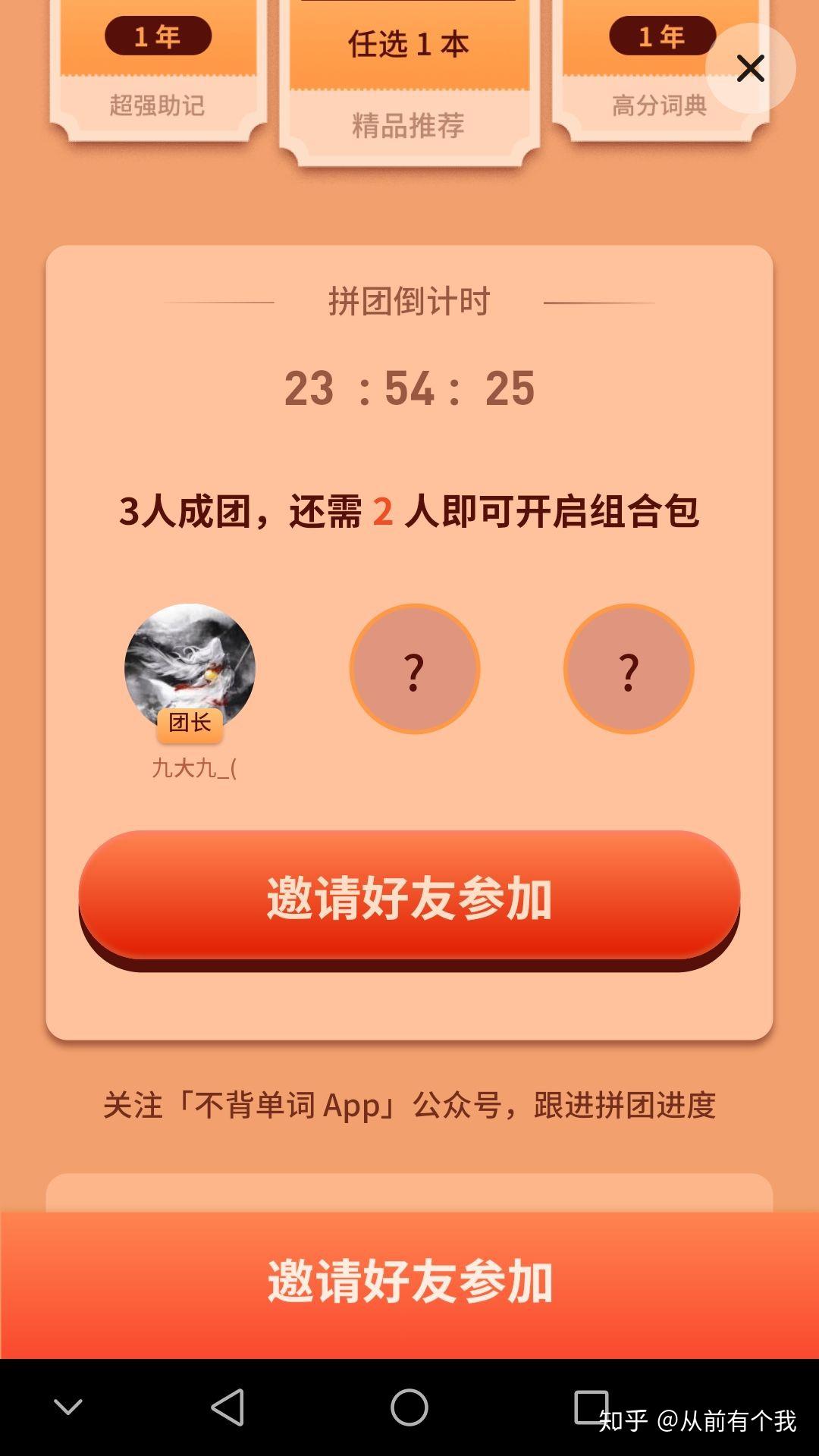Viewport: 819px width, 1456px height.
Task: Tap the bottom sticky 邀请好友参加 bar
Action: (409, 1285)
